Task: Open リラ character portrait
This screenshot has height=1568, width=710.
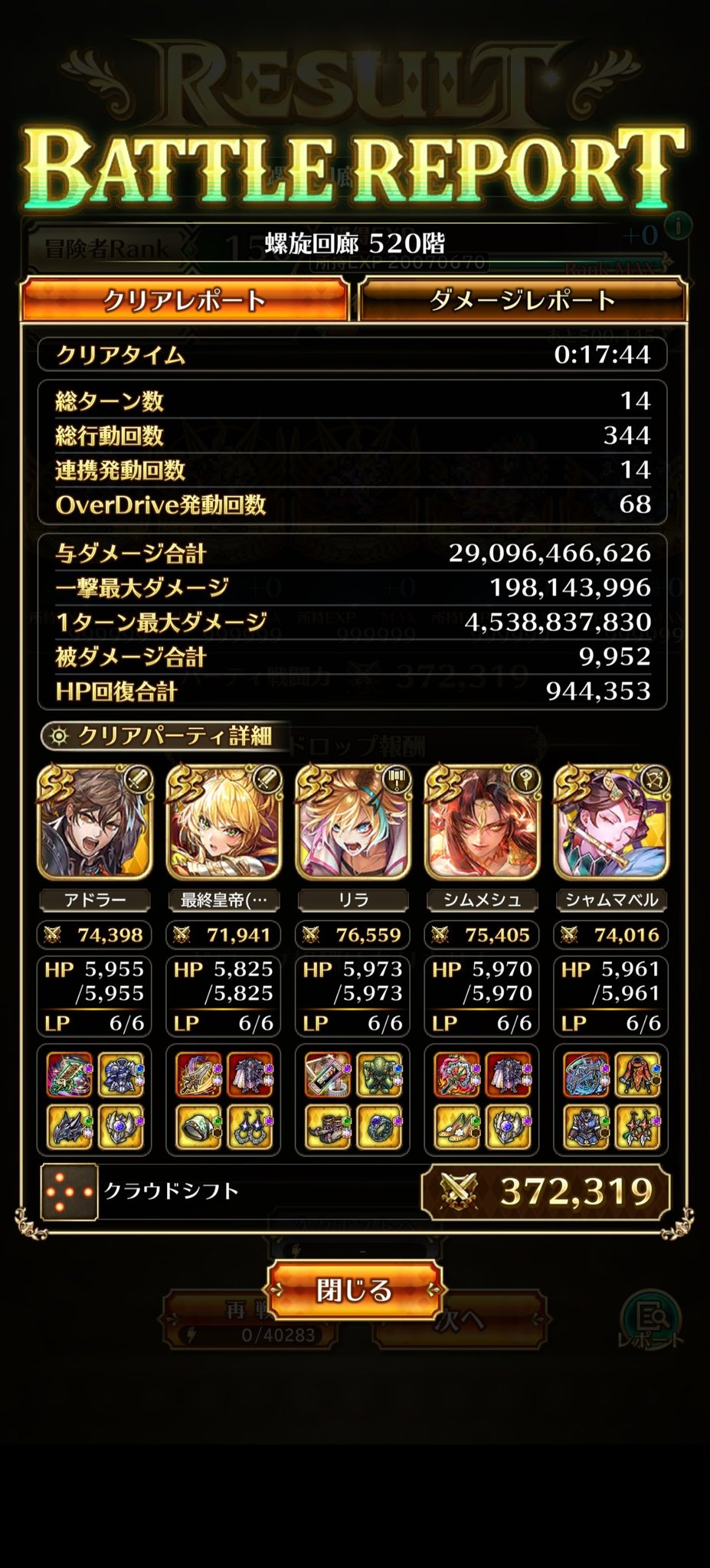Action: pyautogui.click(x=353, y=823)
